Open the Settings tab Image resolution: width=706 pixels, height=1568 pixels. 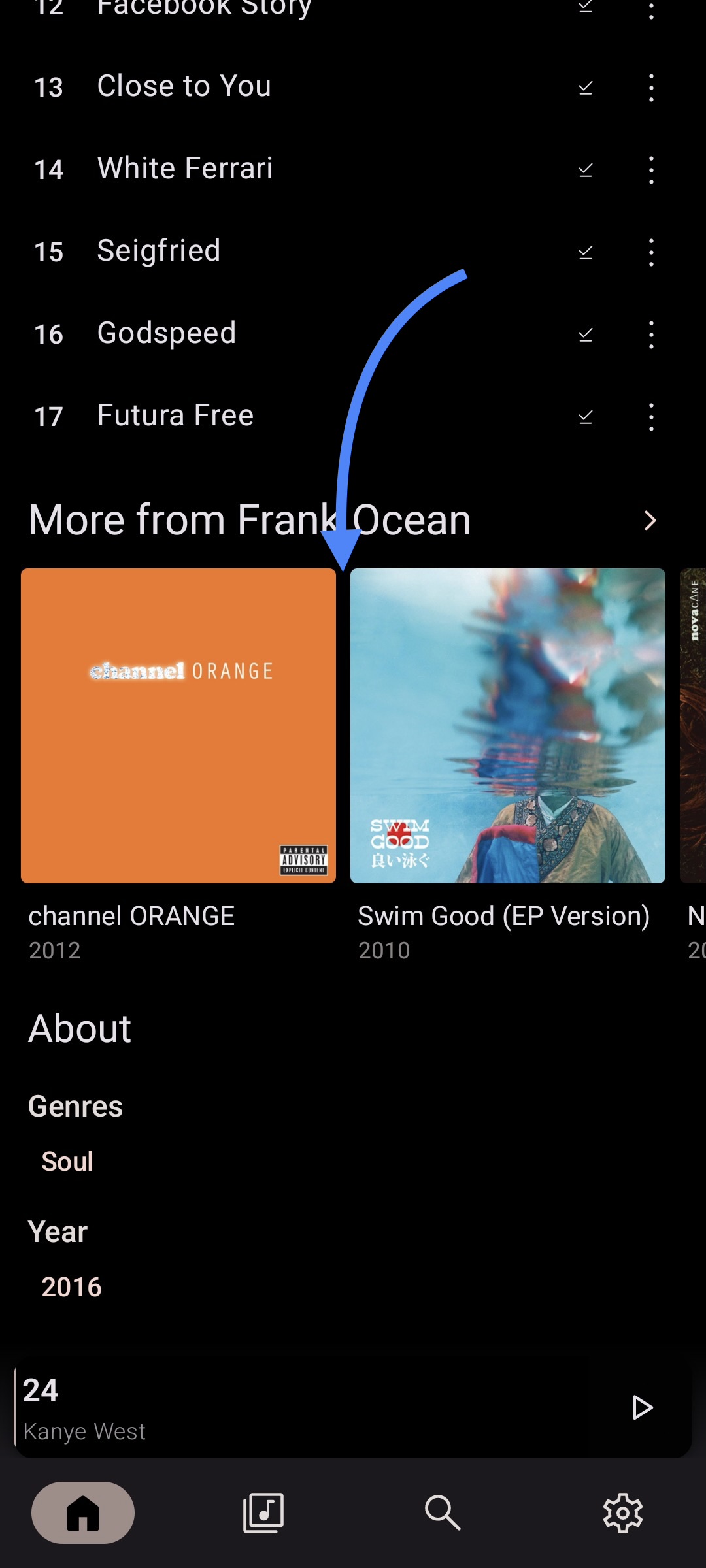(x=622, y=1512)
